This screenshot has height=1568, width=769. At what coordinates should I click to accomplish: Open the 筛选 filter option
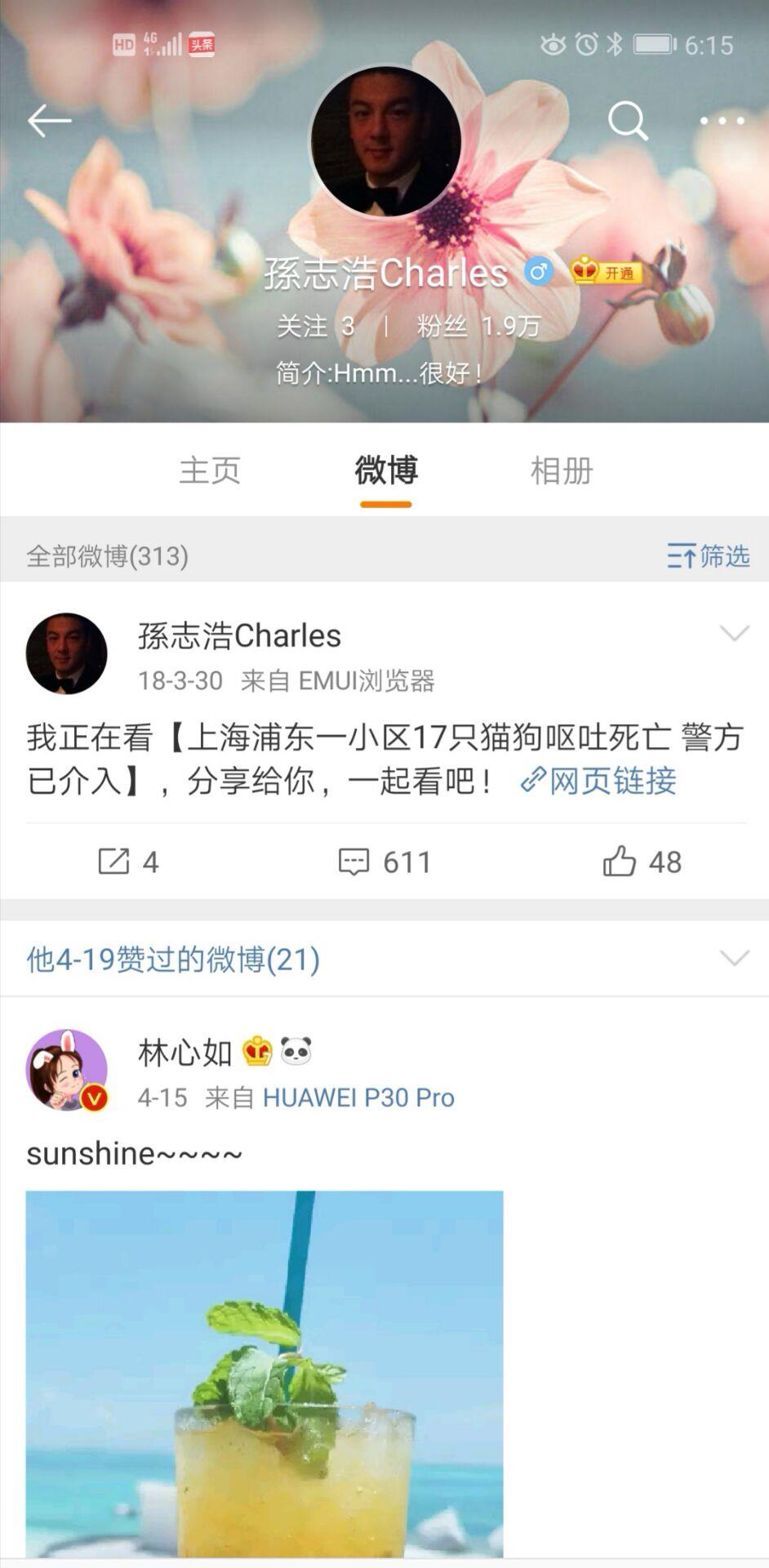pyautogui.click(x=708, y=556)
